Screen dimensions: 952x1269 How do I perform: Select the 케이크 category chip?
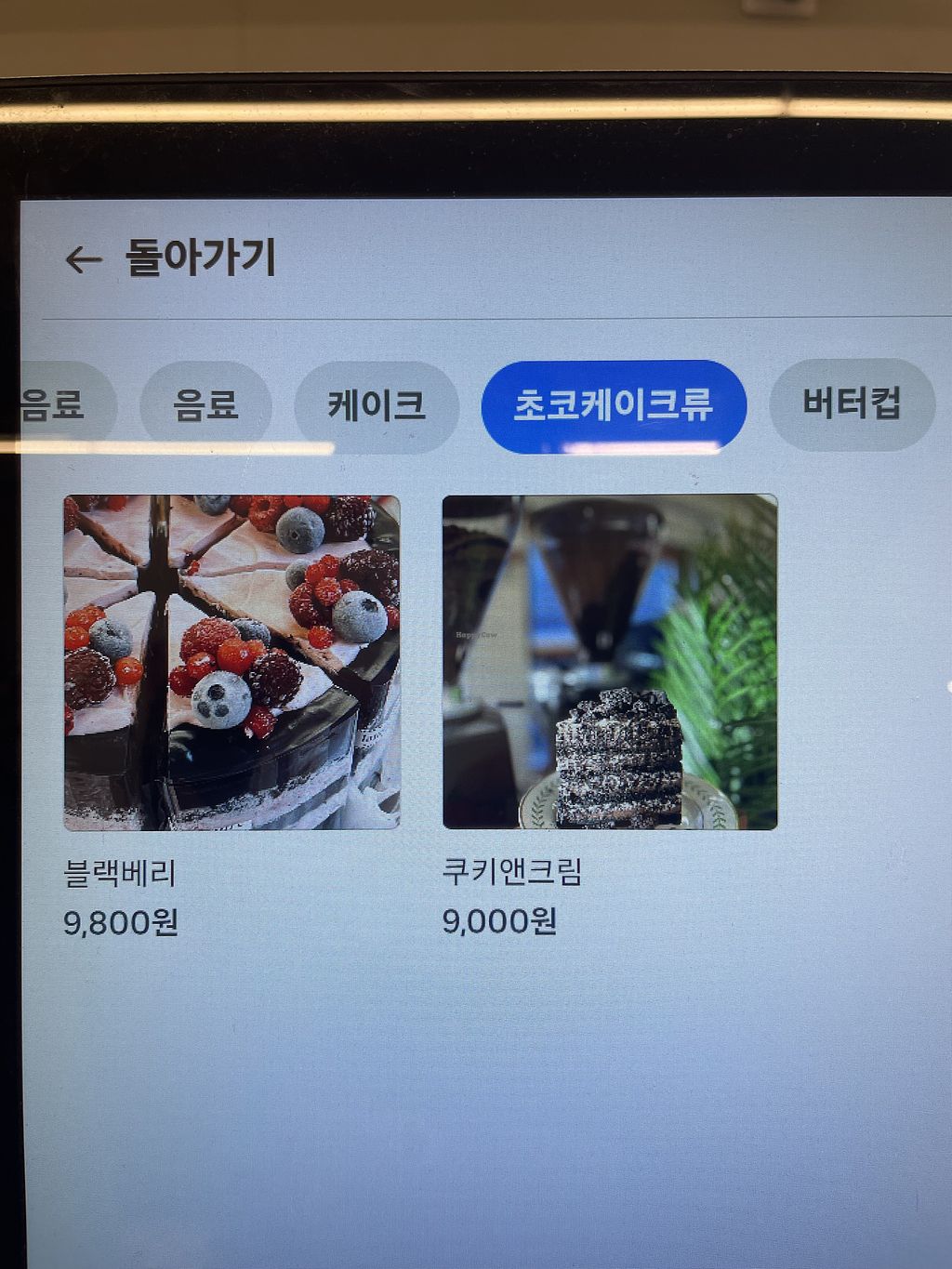pos(377,406)
